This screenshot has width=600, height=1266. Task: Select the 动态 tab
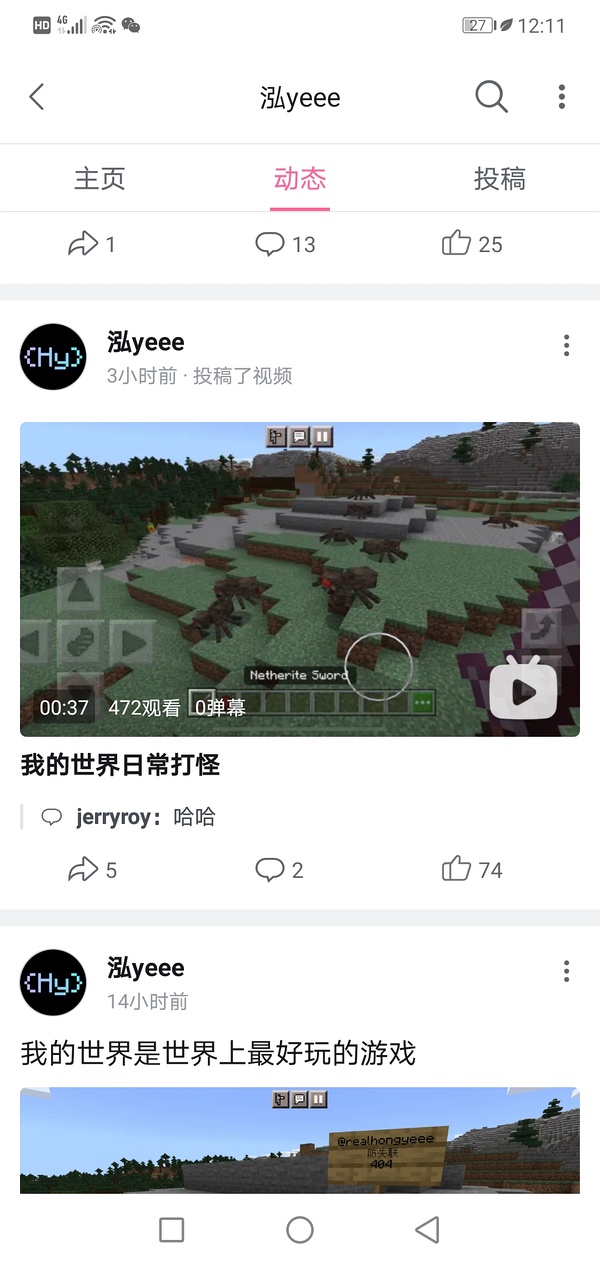(x=300, y=179)
